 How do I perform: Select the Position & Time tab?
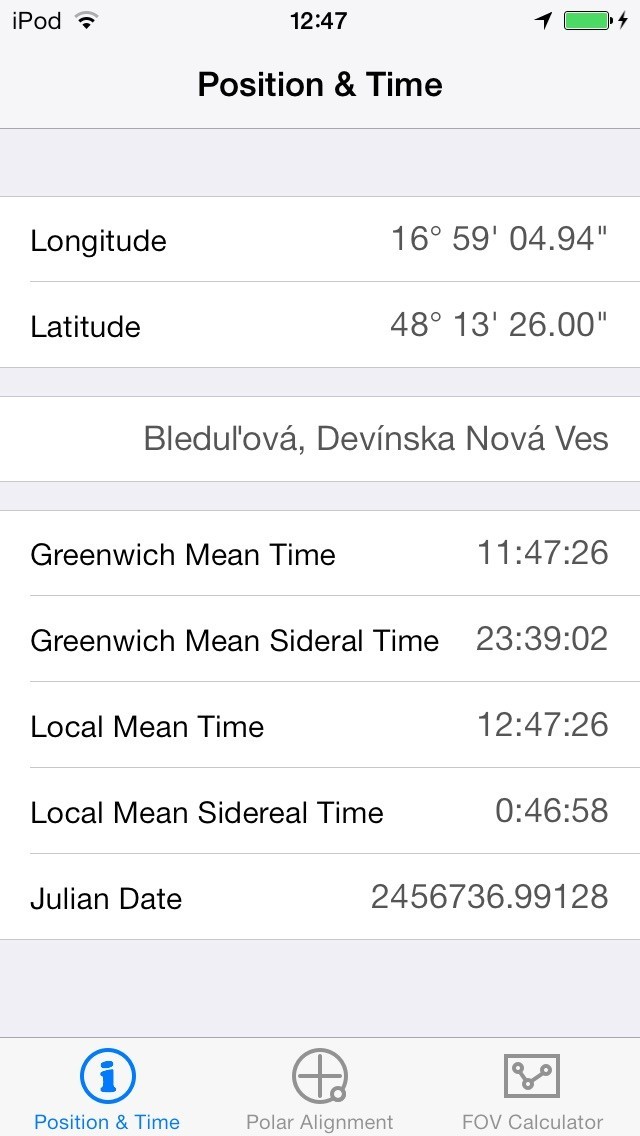(107, 1088)
